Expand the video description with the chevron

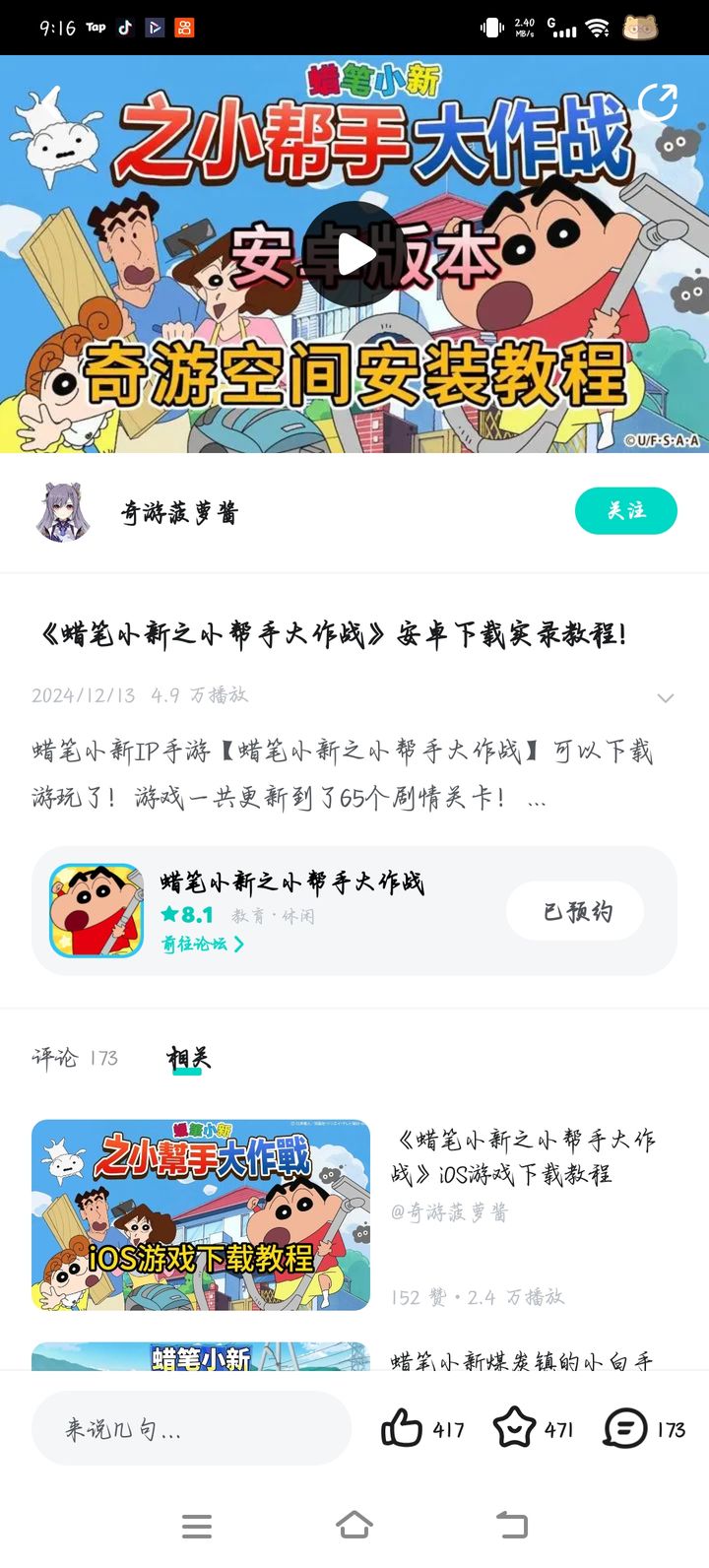click(668, 695)
